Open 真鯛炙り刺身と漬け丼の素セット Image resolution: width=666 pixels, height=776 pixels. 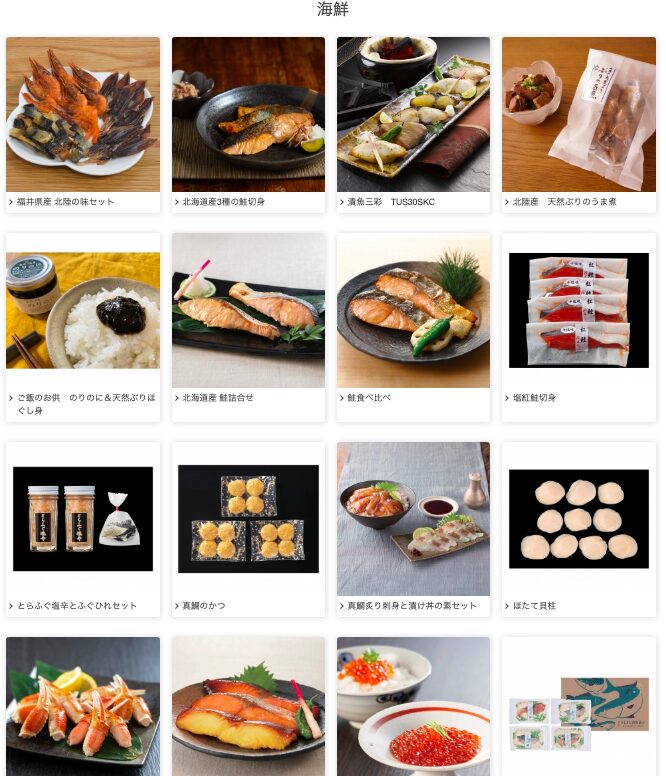413,519
